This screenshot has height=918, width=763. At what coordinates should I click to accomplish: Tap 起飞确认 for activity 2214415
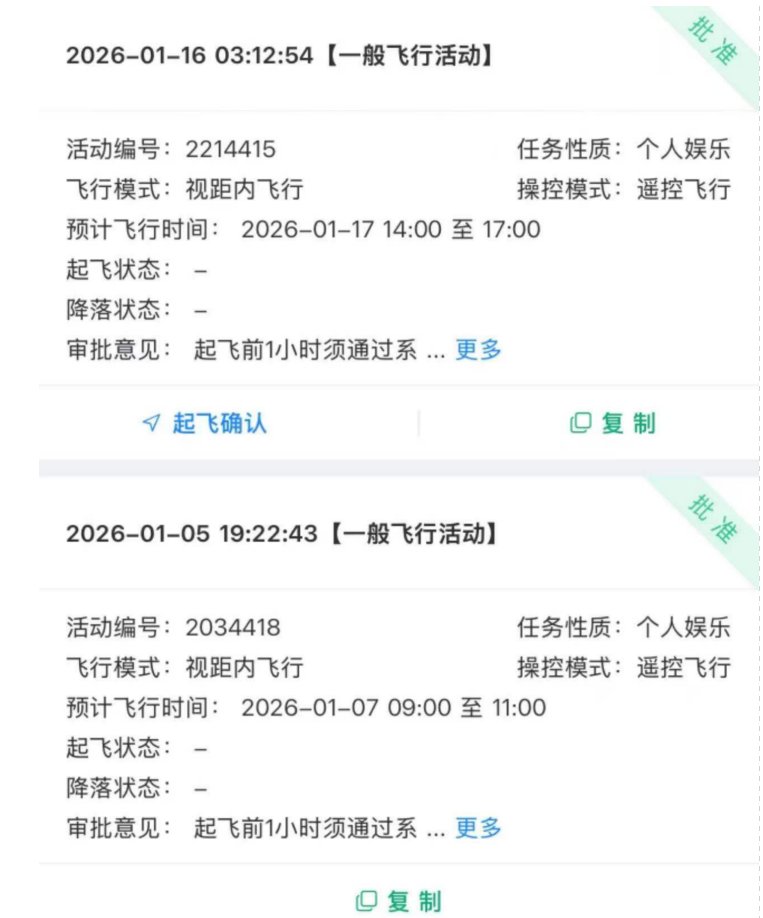point(206,423)
